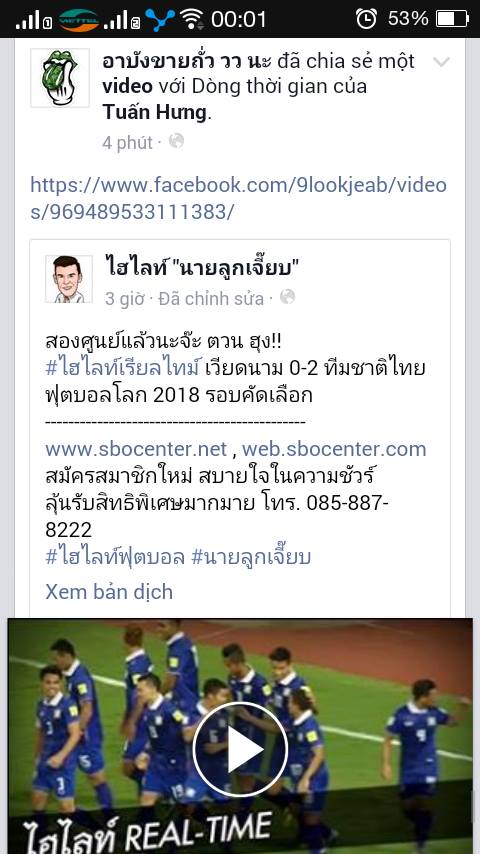Open the facebook.com/9lookjeab video URL
This screenshot has height=854, width=480.
pyautogui.click(x=239, y=198)
